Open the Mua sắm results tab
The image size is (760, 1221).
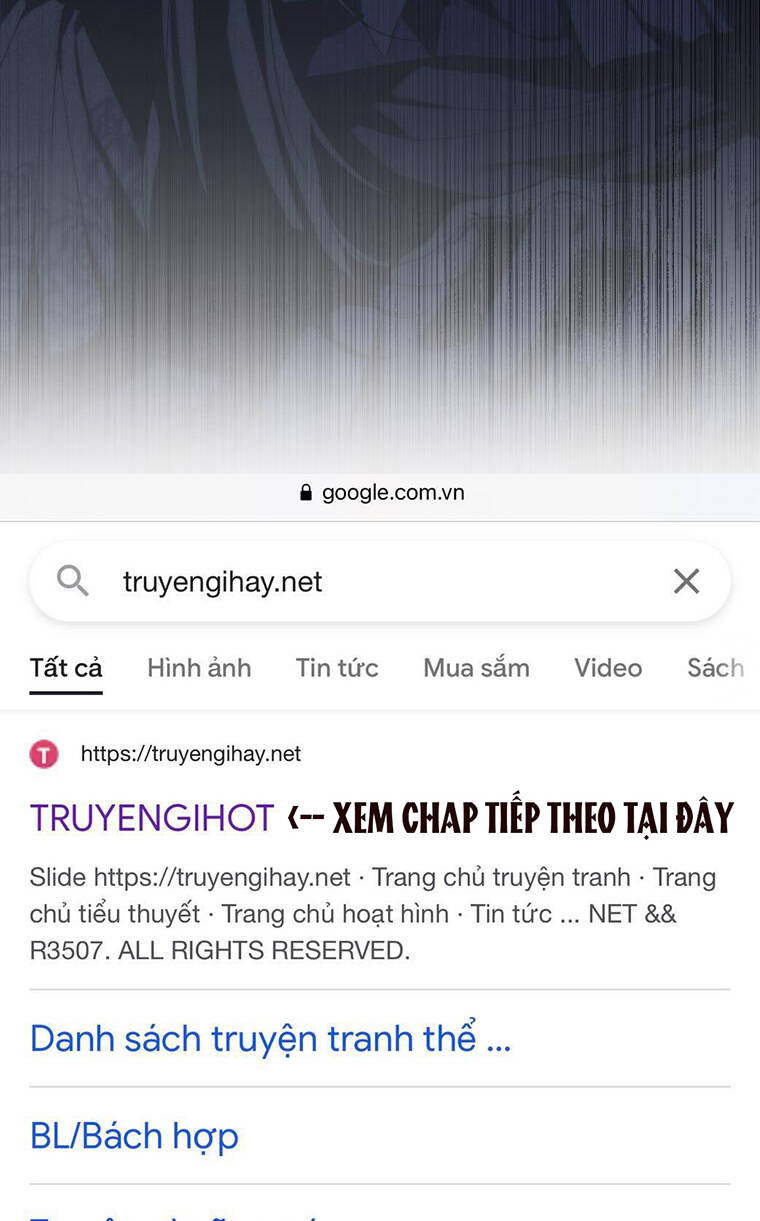point(476,668)
